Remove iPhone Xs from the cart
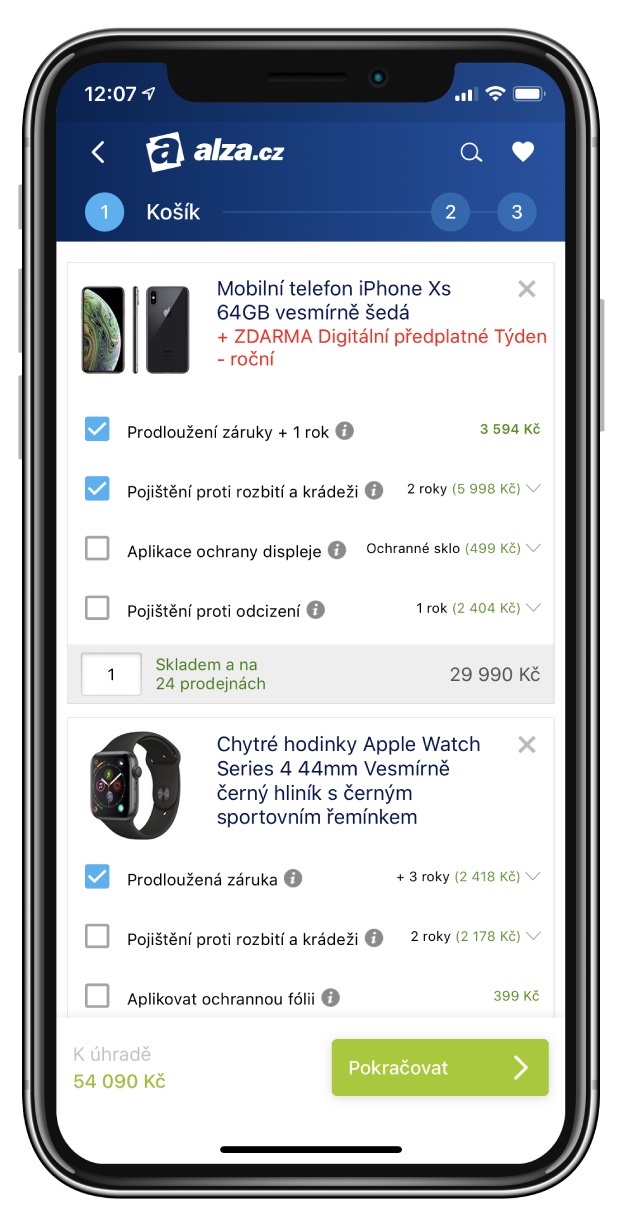The height and width of the screenshot is (1224, 635). pyautogui.click(x=527, y=289)
